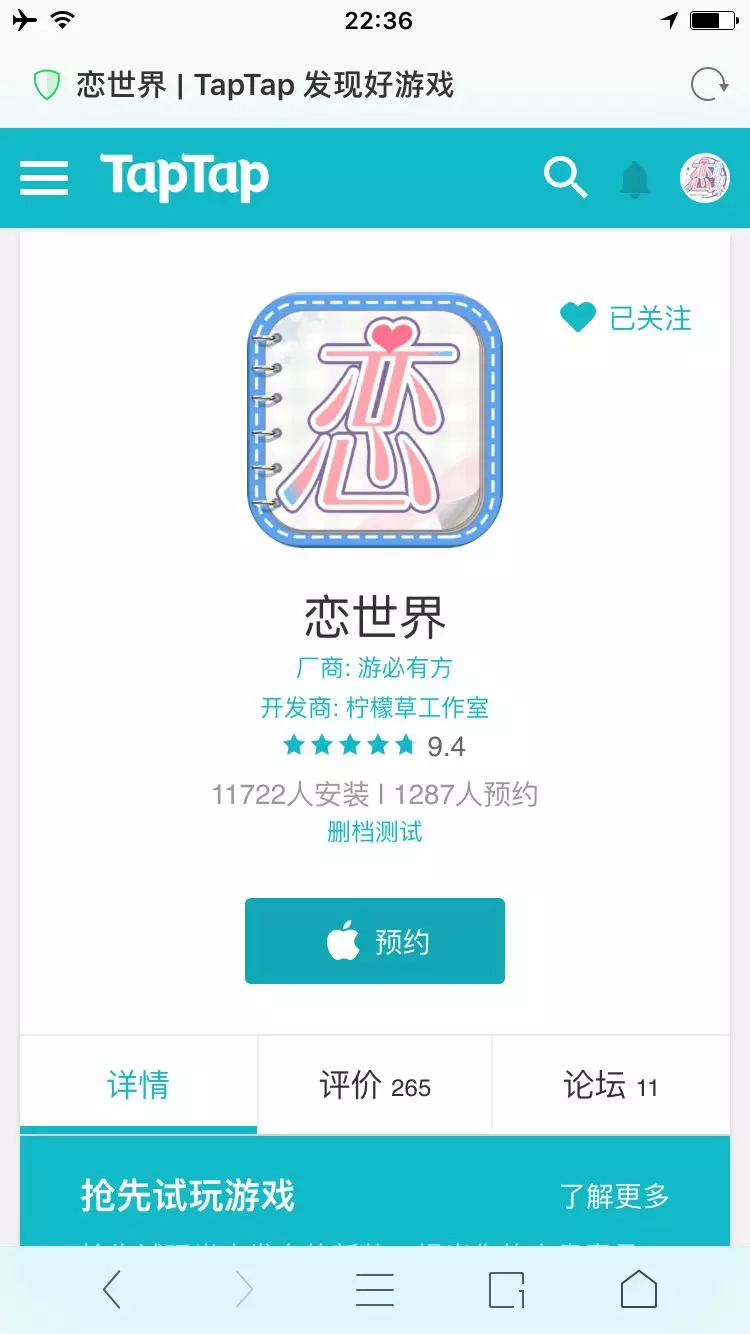Screen dimensions: 750x1334
Task: Open the profile avatar
Action: tap(705, 179)
